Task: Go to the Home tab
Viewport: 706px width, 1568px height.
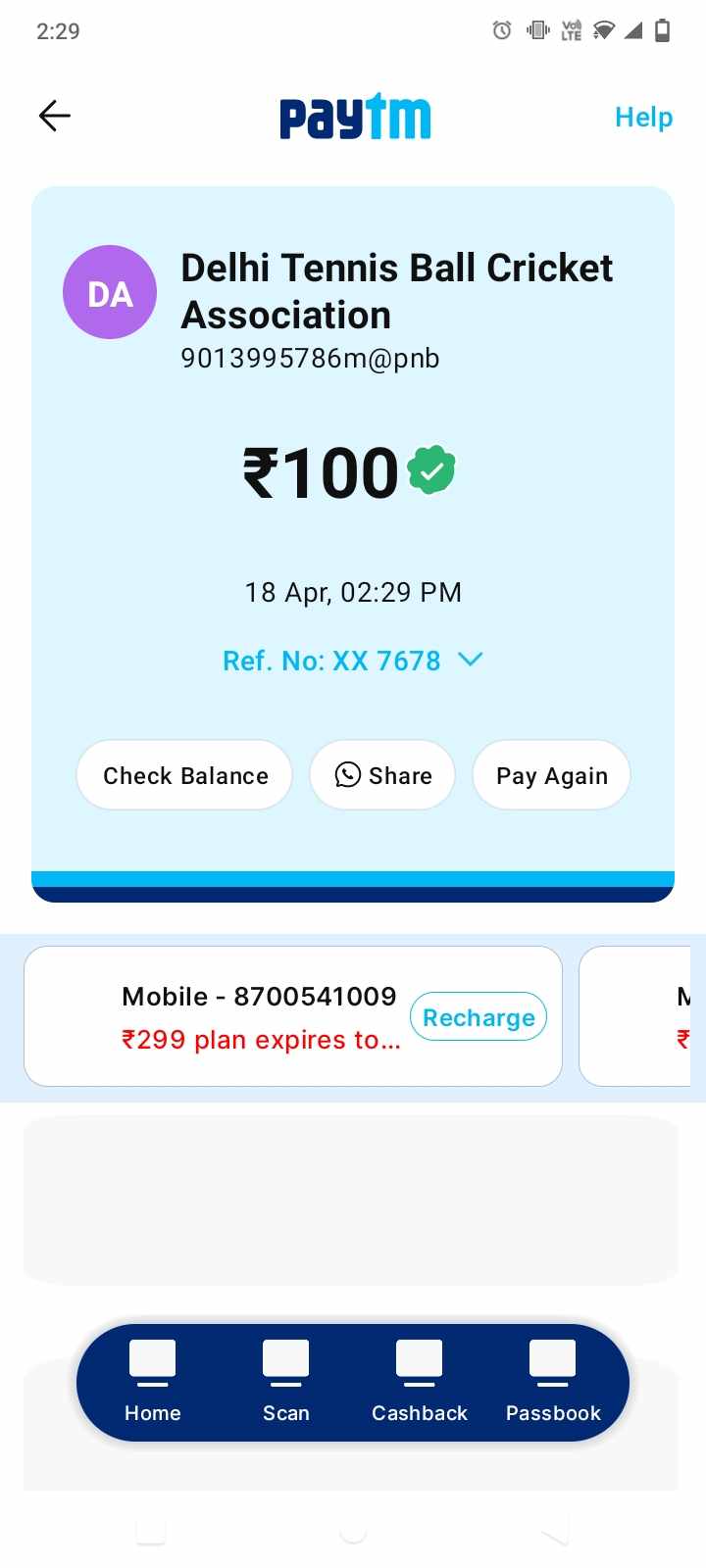Action: (153, 1382)
